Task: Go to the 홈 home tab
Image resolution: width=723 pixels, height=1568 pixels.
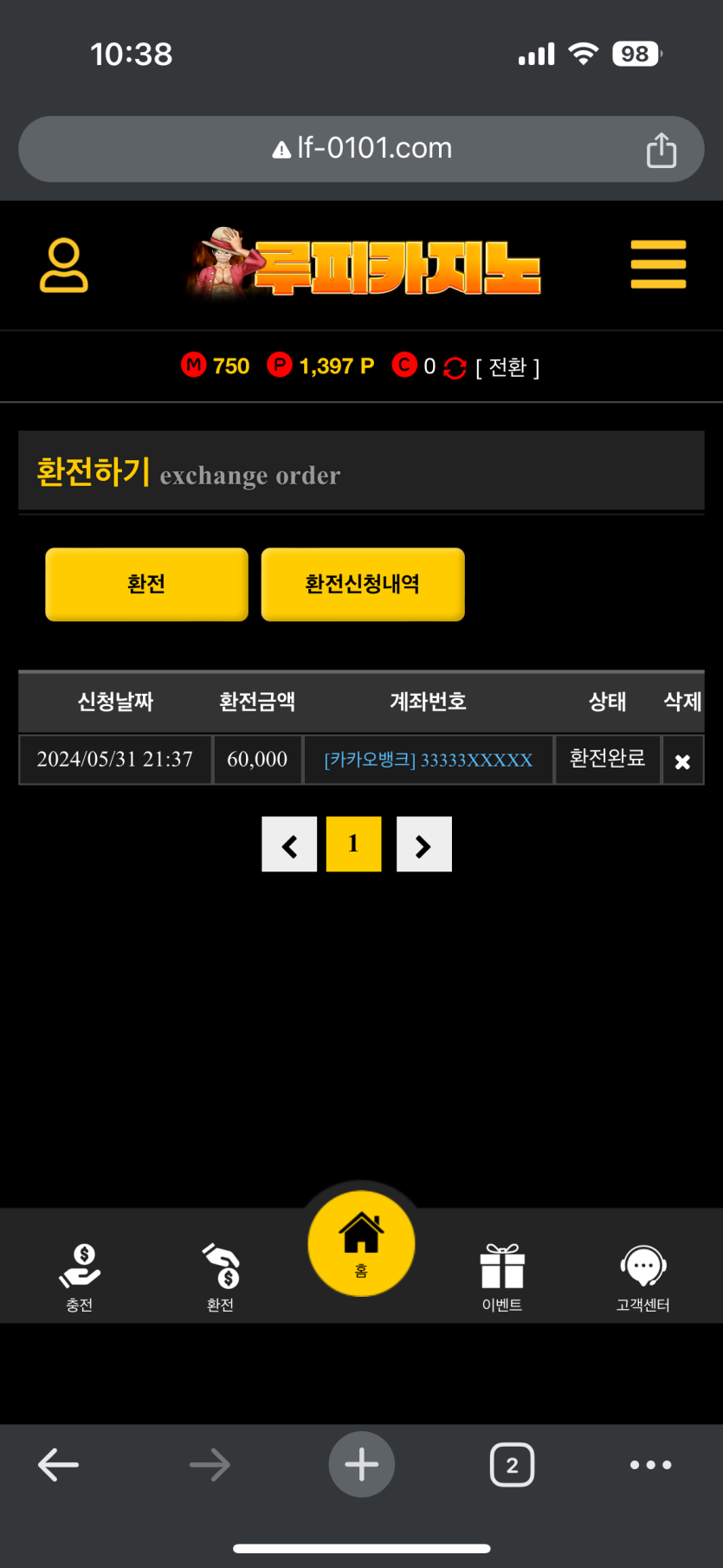Action: point(361,1244)
